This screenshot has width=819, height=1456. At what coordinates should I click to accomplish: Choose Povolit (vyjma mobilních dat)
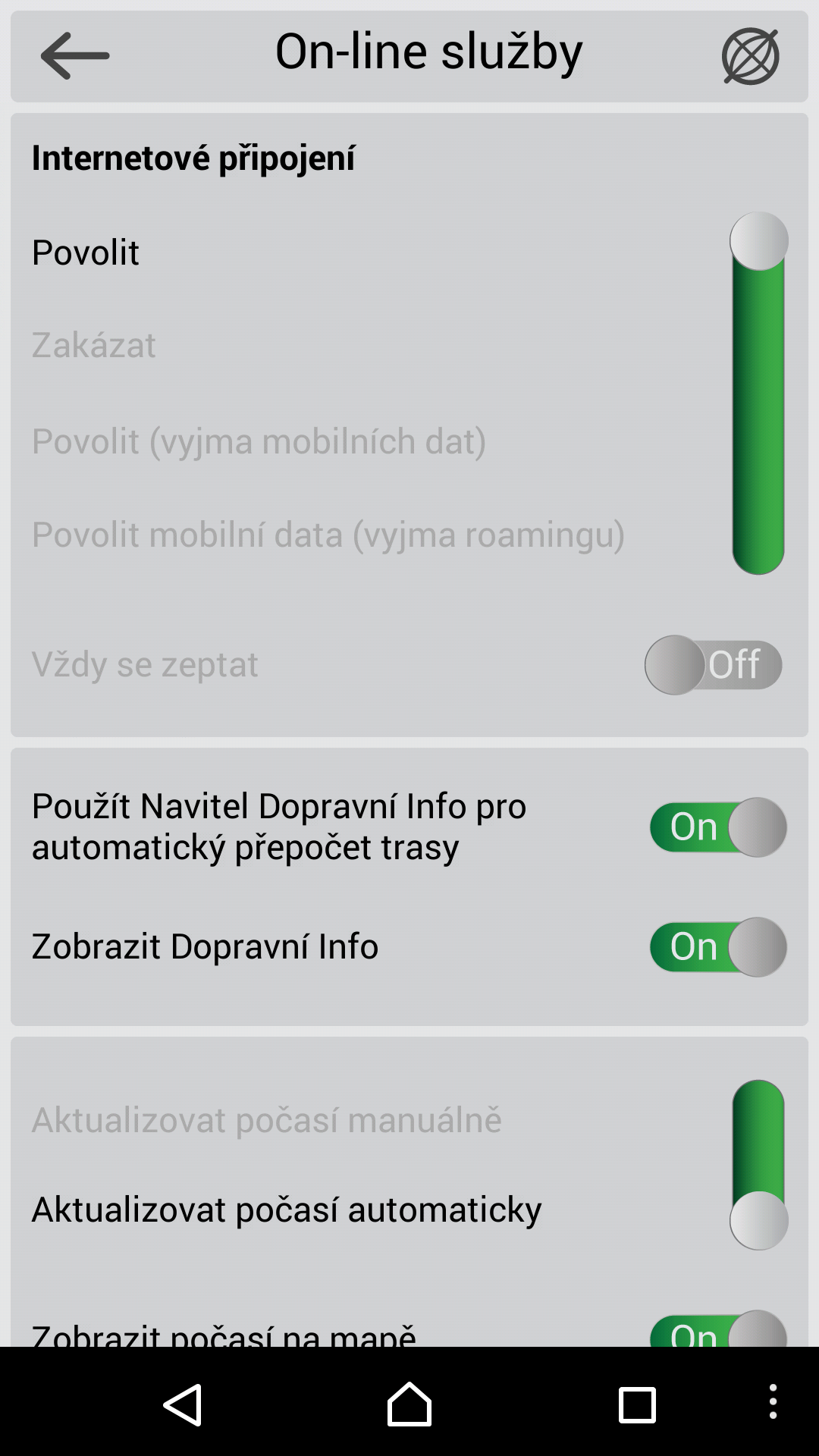coord(259,441)
